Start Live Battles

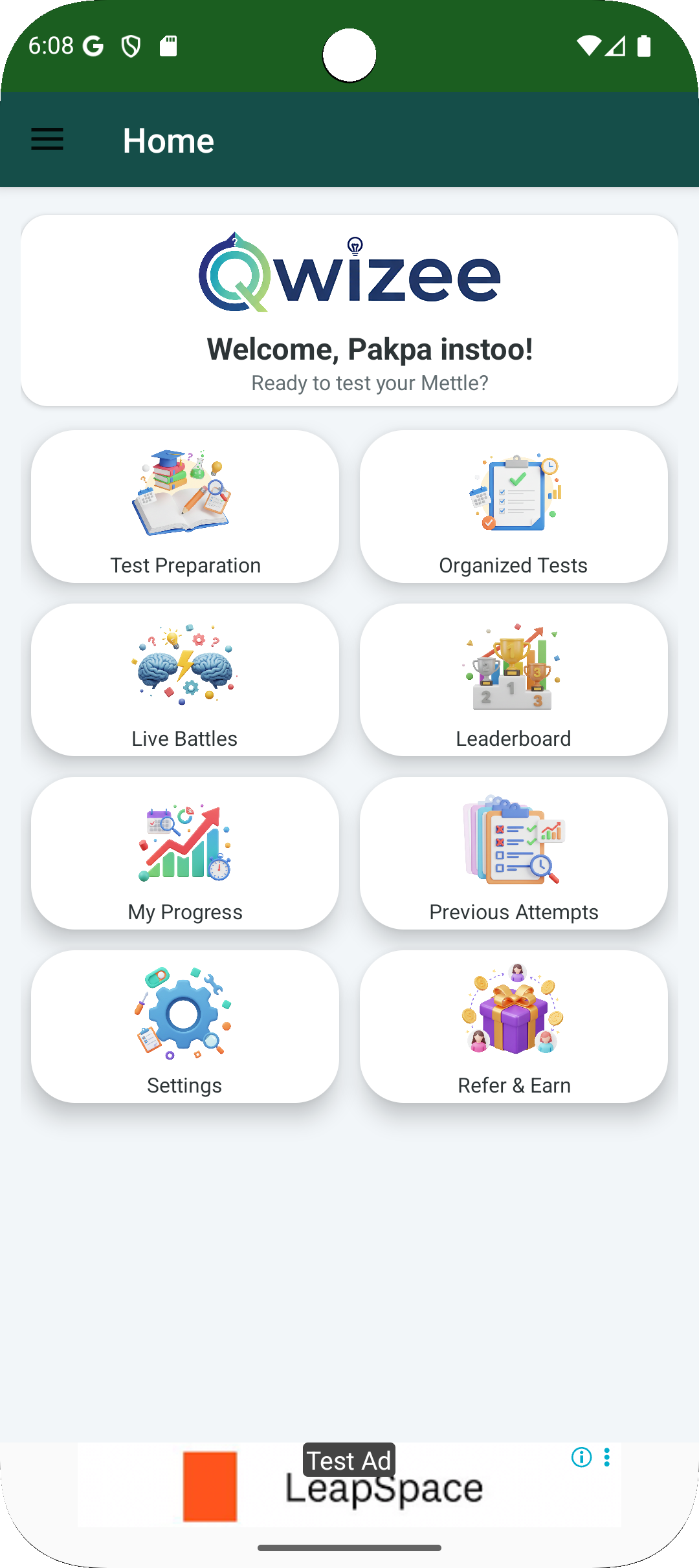click(x=185, y=680)
